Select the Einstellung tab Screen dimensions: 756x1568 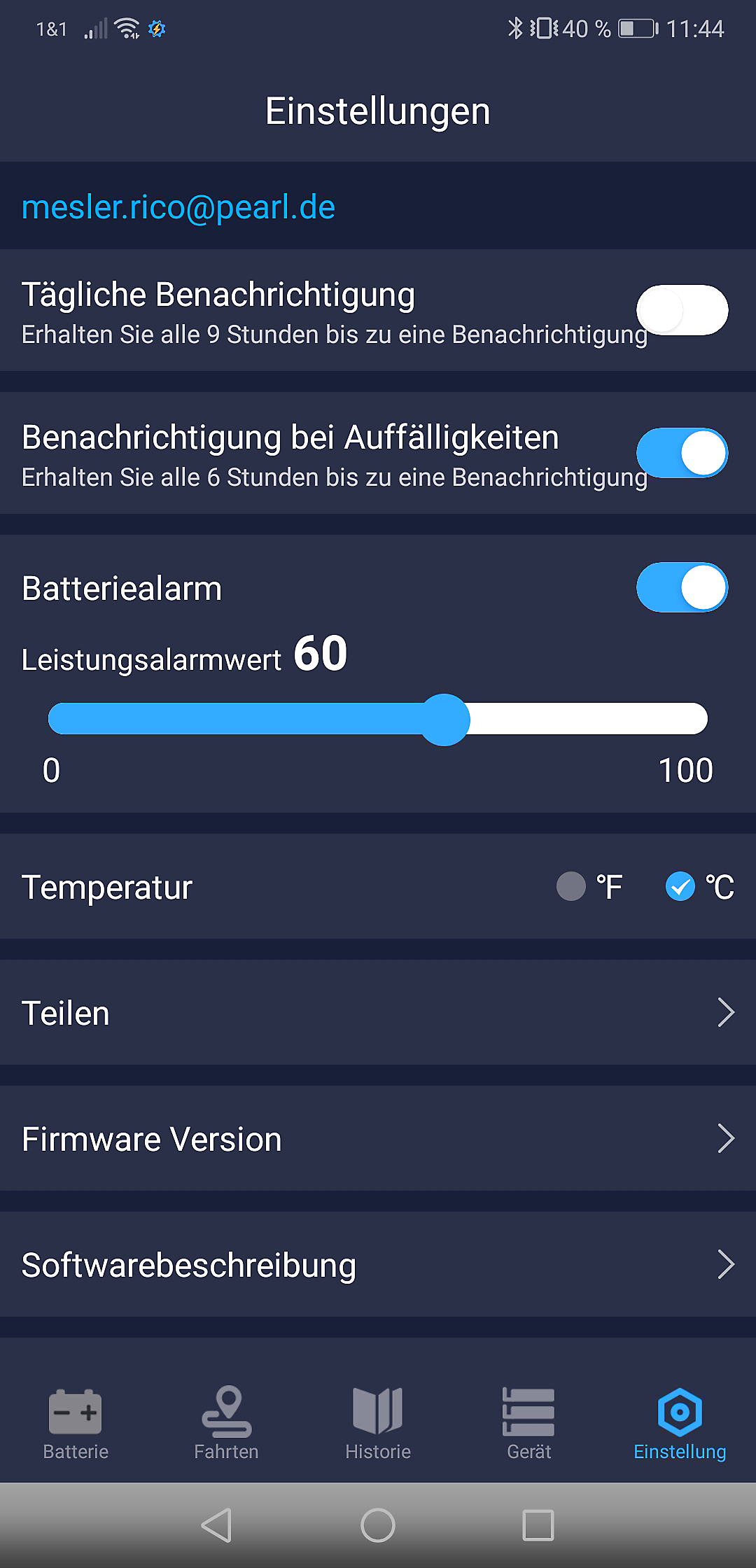click(x=680, y=1422)
